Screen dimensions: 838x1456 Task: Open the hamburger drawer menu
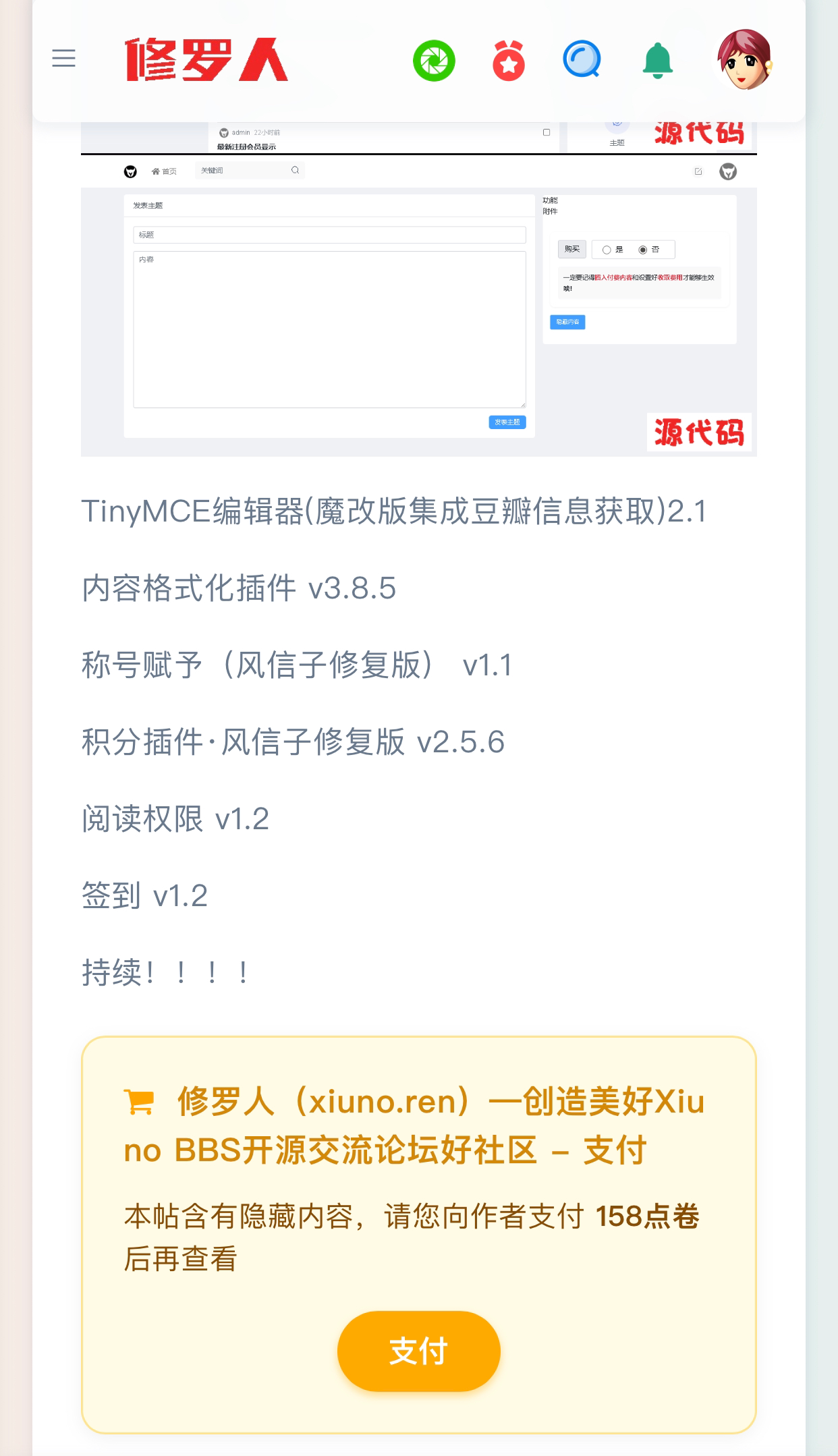63,59
